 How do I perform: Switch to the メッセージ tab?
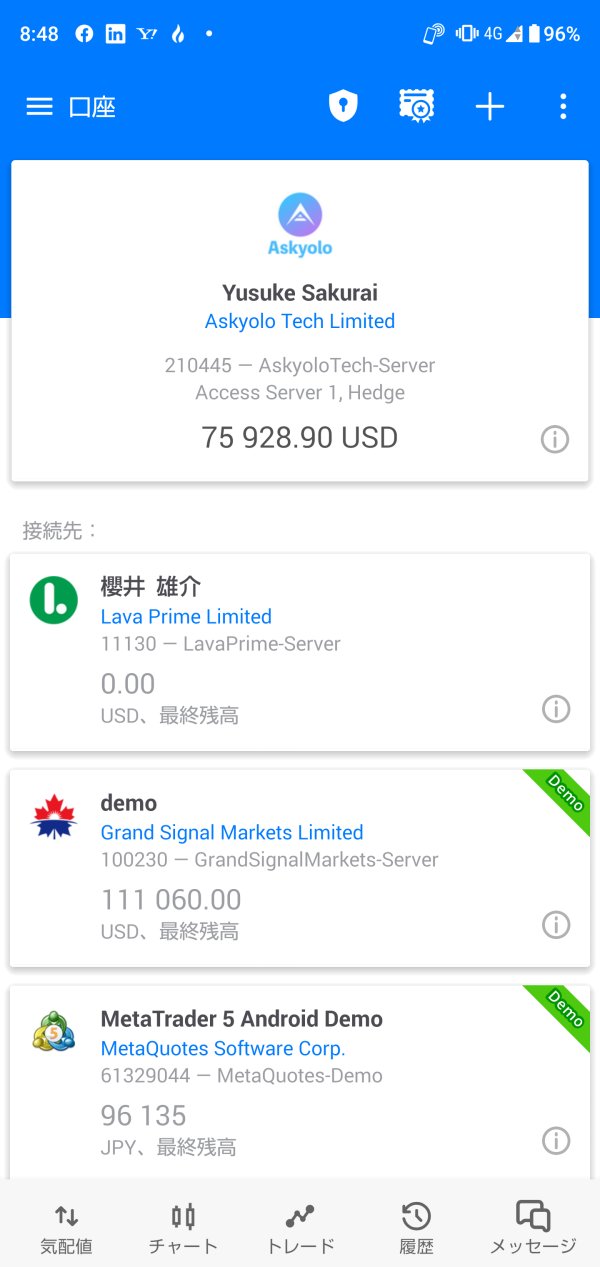tap(533, 1229)
